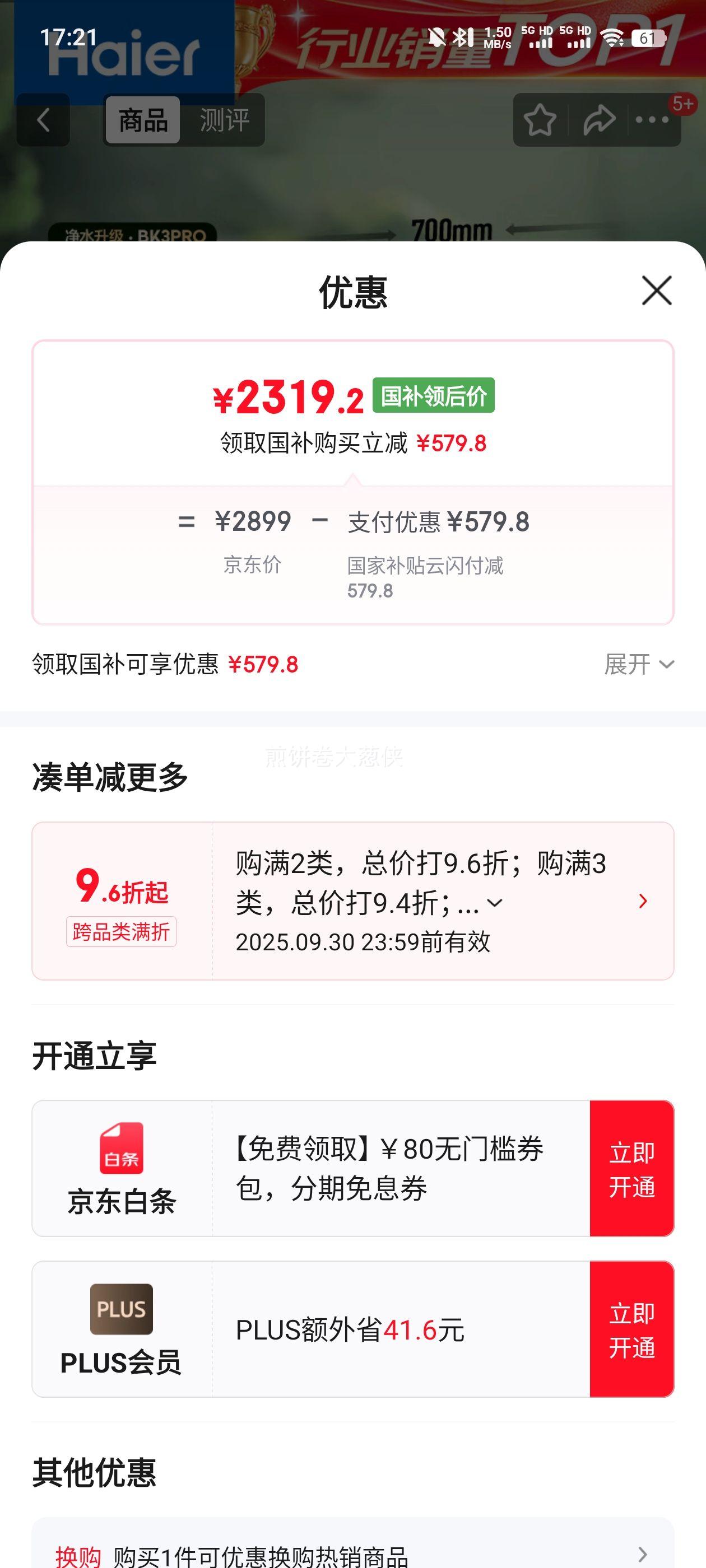Open the 9.6折起 跨品类满折 promotion card
The width and height of the screenshot is (706, 1568).
pyautogui.click(x=352, y=901)
